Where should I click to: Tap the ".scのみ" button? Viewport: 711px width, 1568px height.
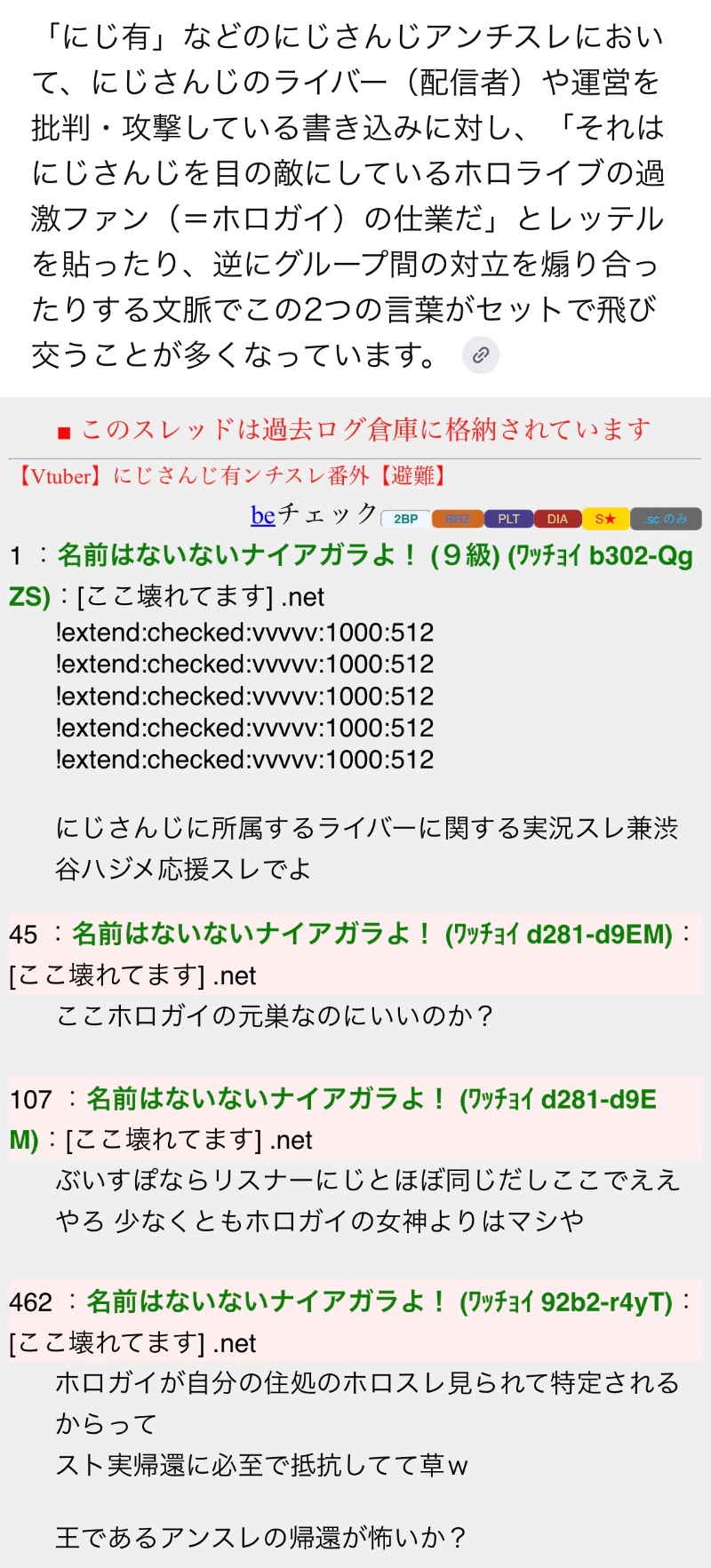tap(666, 519)
